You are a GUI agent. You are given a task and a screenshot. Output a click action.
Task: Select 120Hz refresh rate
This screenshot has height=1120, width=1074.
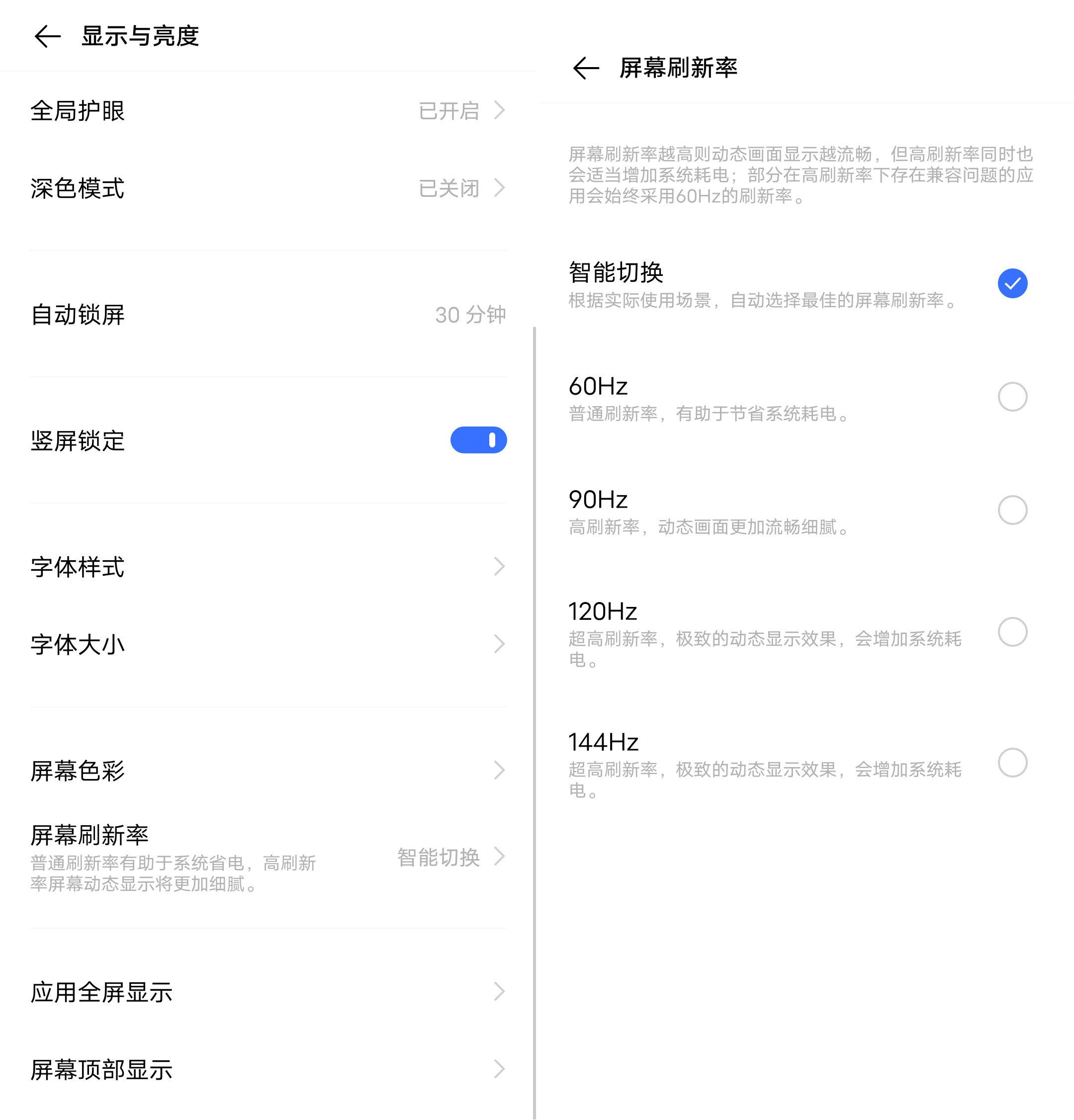[1012, 632]
